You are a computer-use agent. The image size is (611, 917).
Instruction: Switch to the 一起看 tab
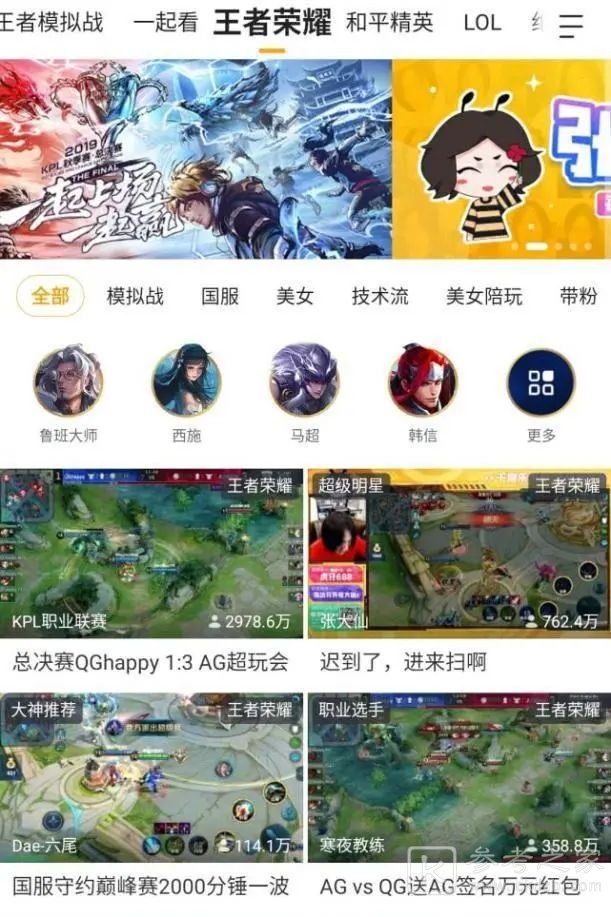tap(165, 23)
